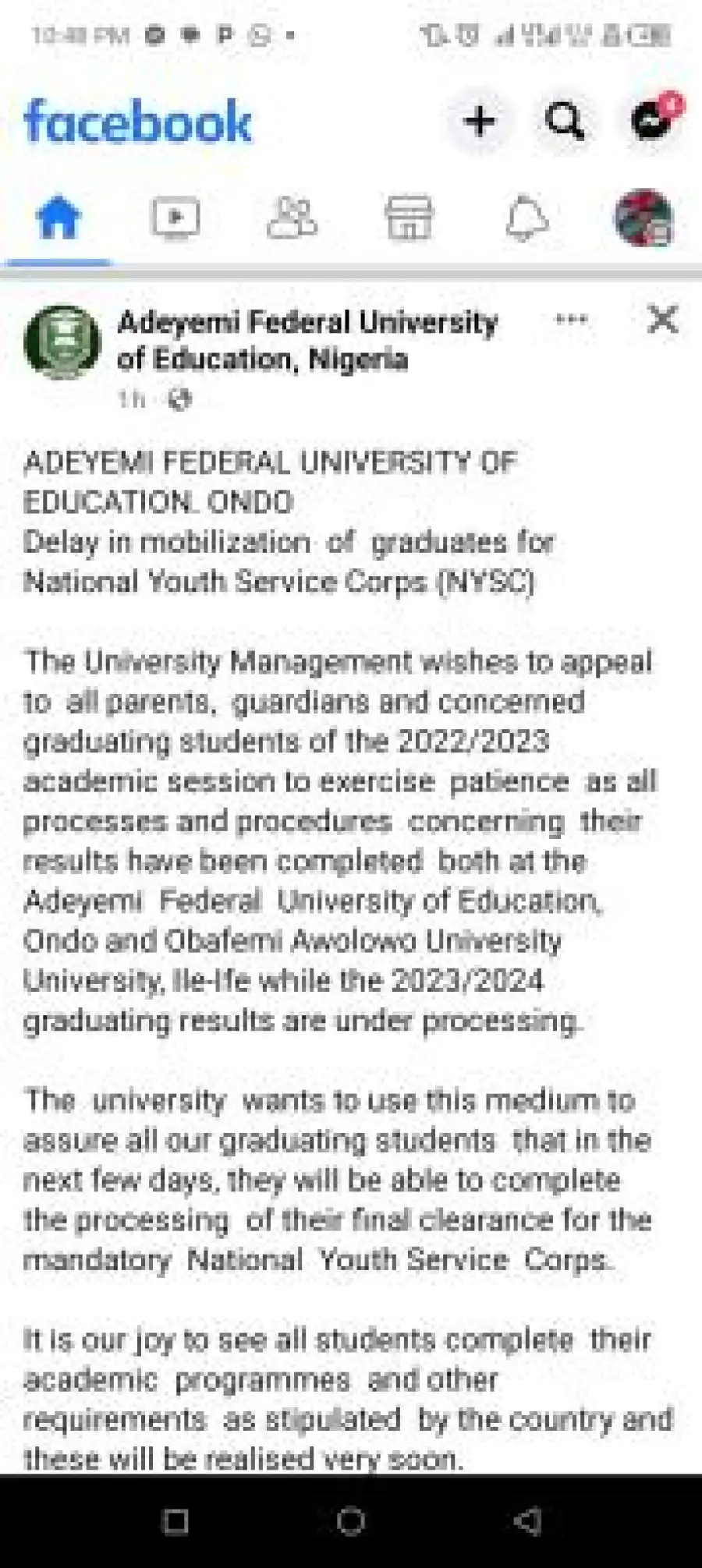Hide the post with the X
Viewport: 702px width, 1568px height.
[662, 319]
